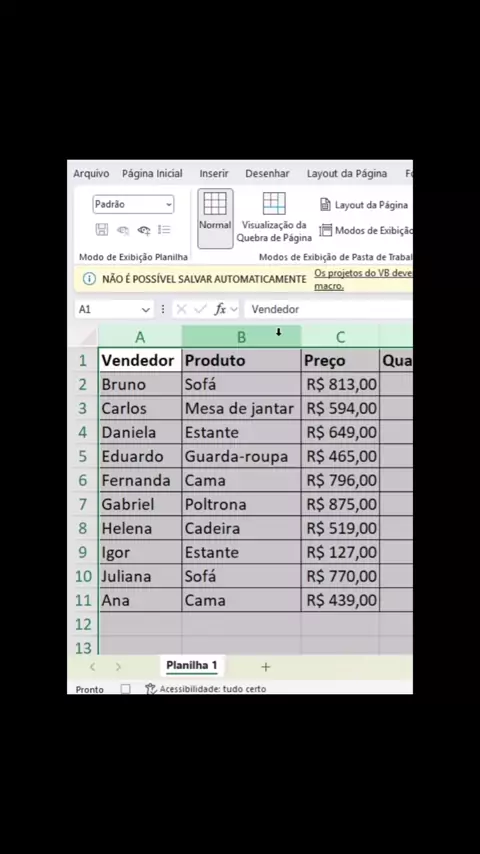Viewport: 480px width, 854px height.
Task: Click the Layout da Página view button
Action: tap(363, 205)
